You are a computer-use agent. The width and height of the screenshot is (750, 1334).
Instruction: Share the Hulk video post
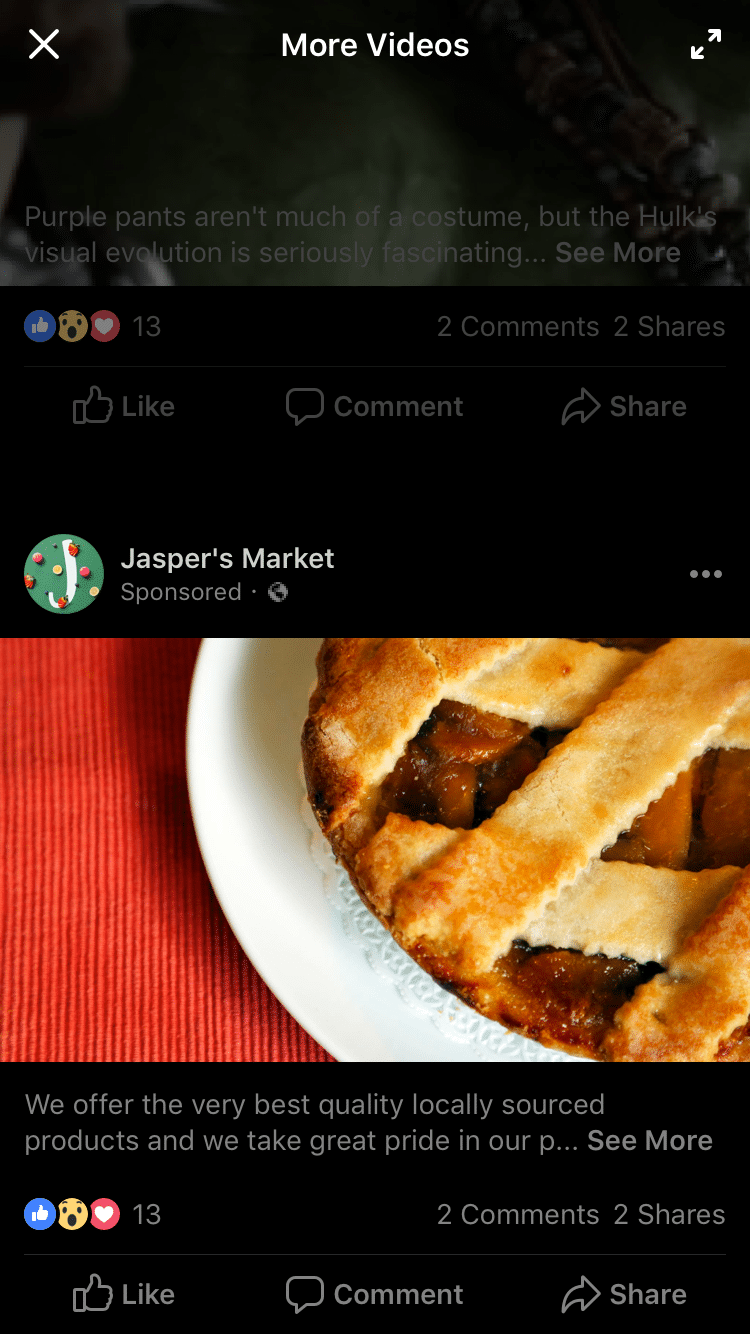624,407
